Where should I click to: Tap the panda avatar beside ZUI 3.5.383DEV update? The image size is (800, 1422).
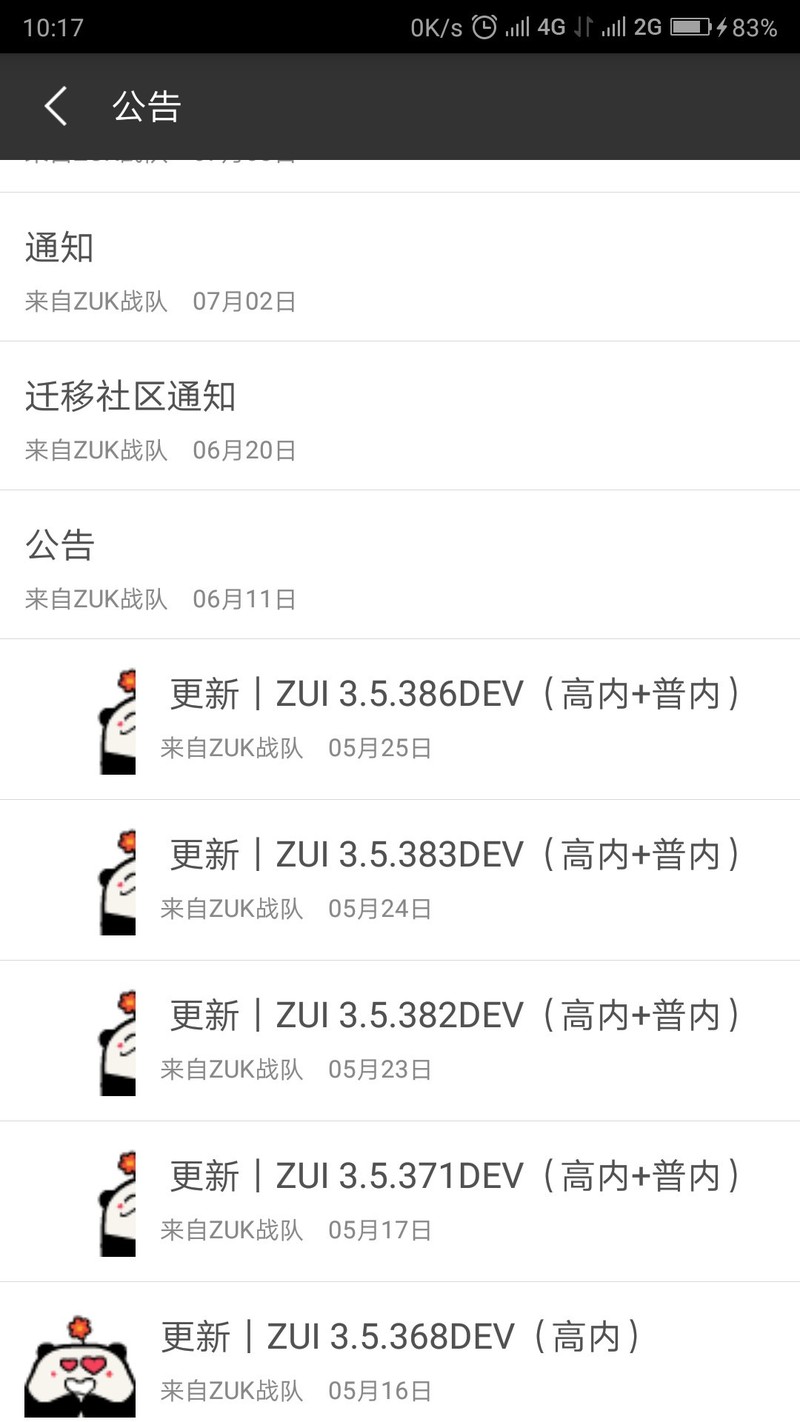(x=117, y=880)
